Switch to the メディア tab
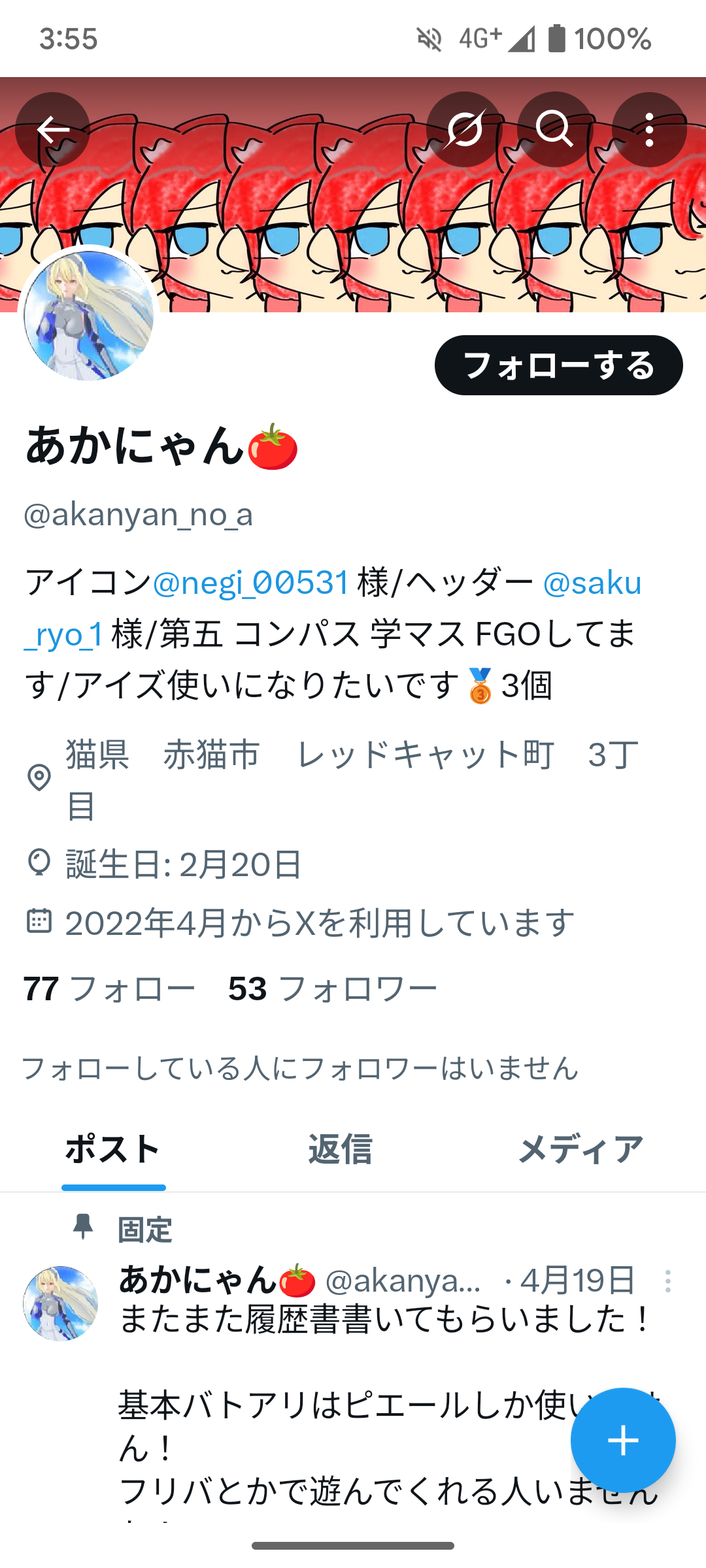The width and height of the screenshot is (706, 1568). [580, 1149]
